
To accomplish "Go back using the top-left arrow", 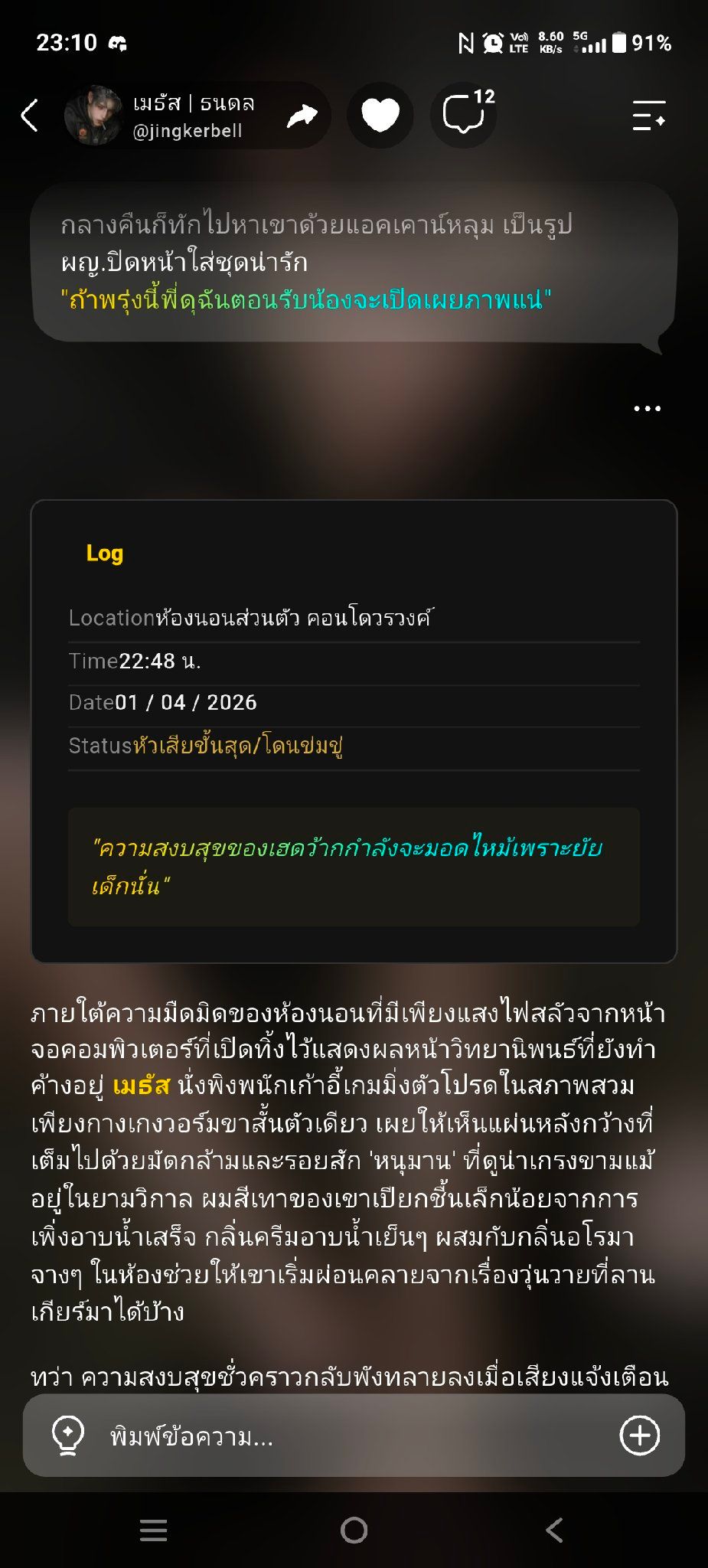I will click(29, 116).
